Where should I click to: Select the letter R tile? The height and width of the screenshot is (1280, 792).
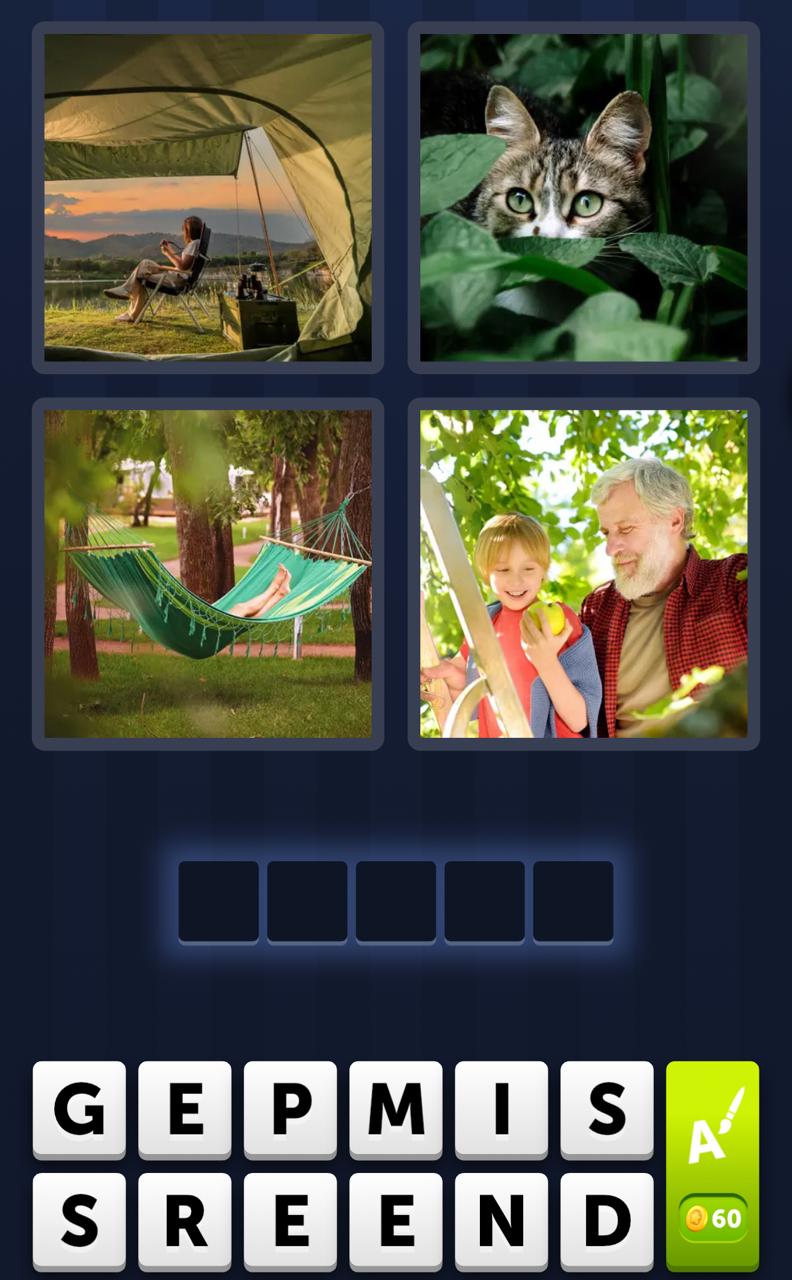point(185,1220)
